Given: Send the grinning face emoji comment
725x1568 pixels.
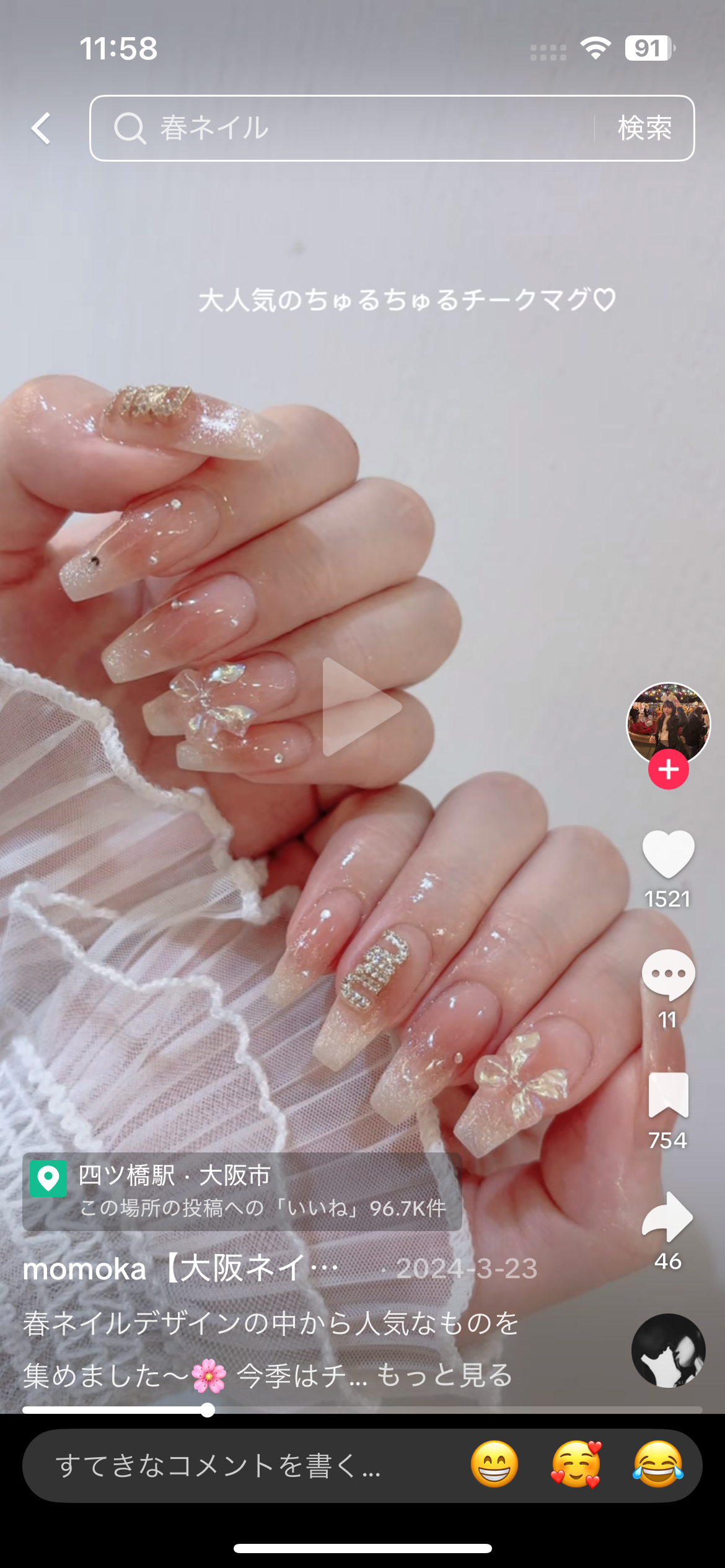Looking at the screenshot, I should (494, 1465).
